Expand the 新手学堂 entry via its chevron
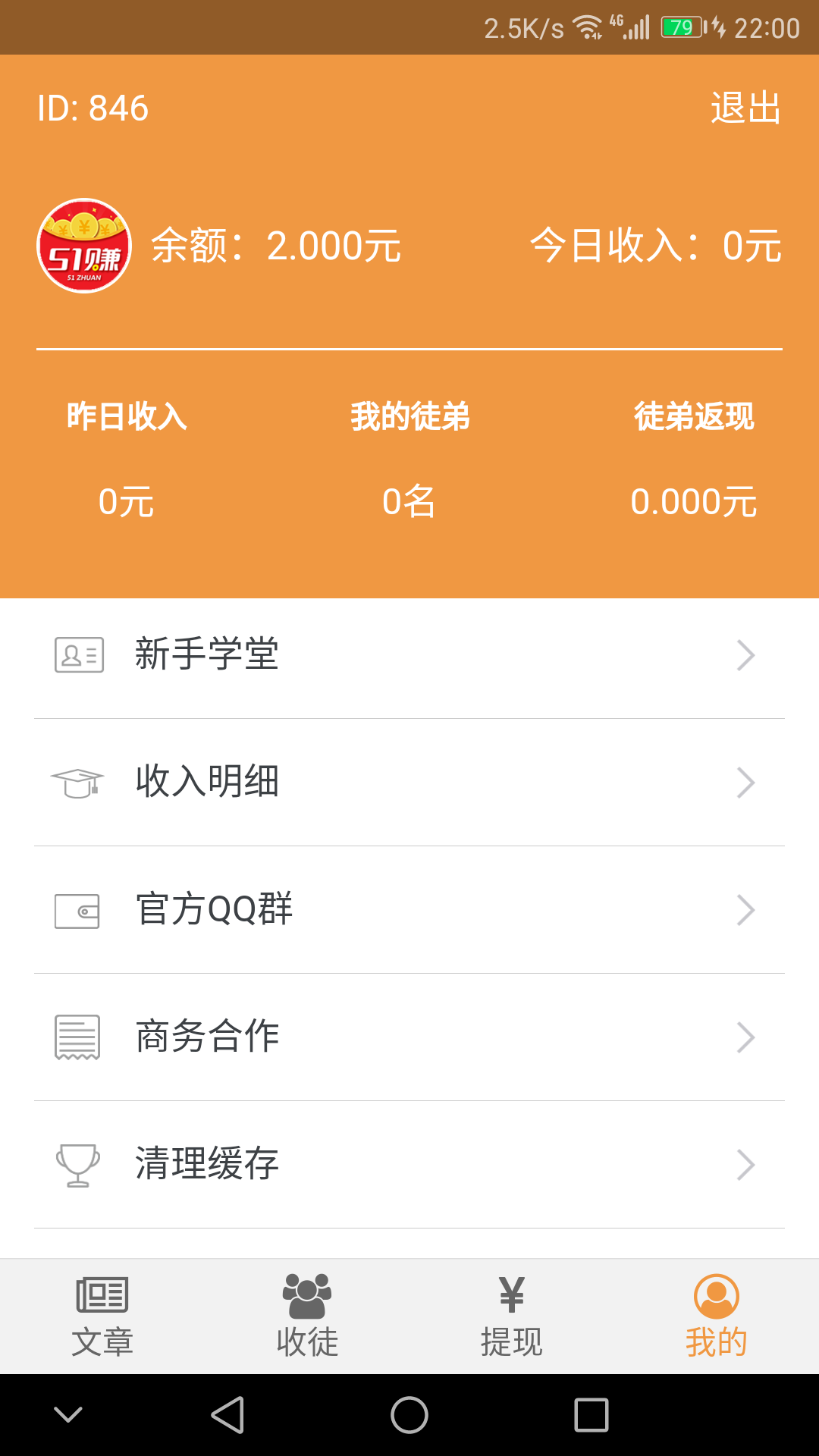Viewport: 819px width, 1456px height. (x=746, y=655)
